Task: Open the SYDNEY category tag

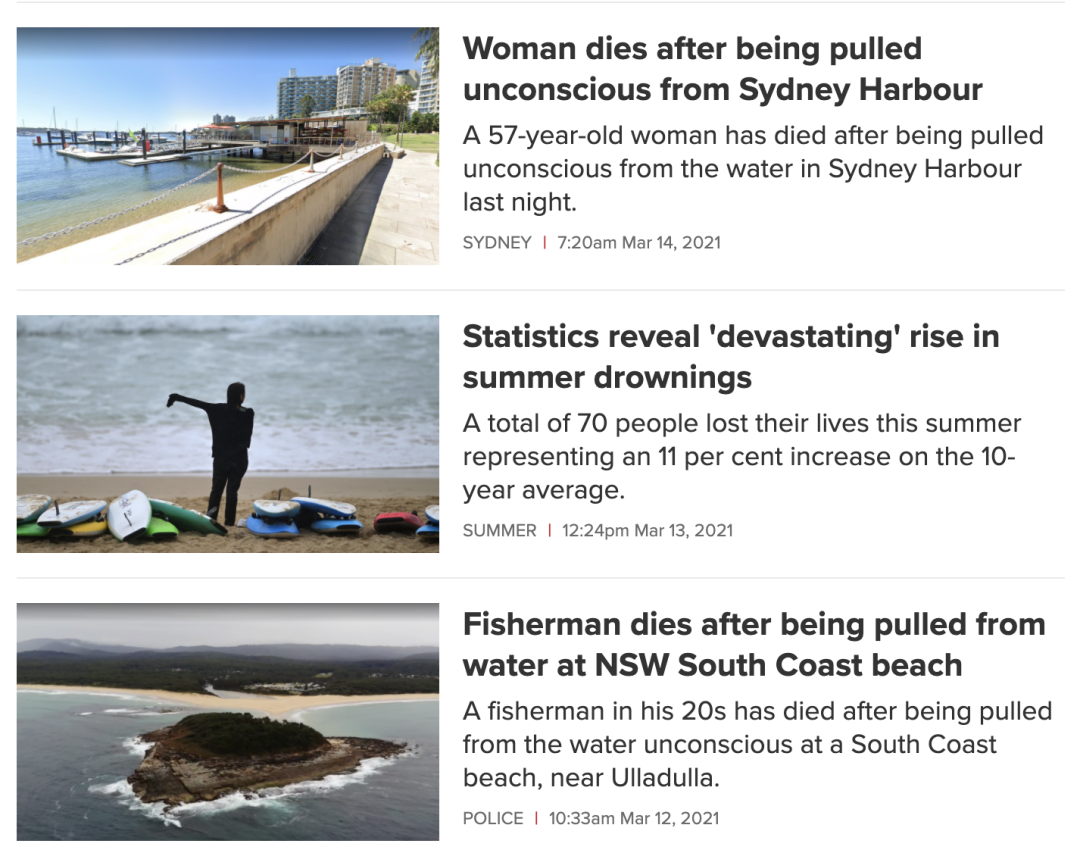Action: 497,243
